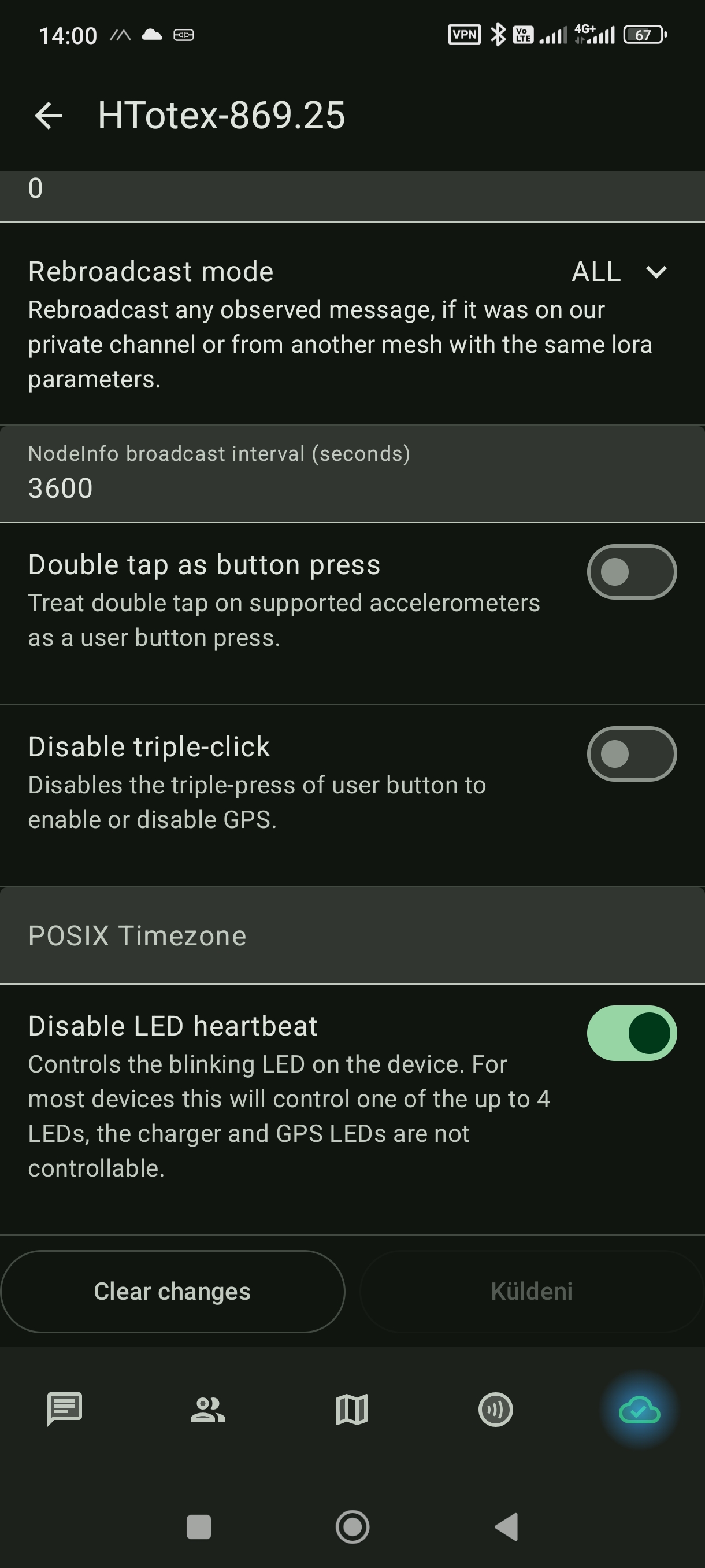
Task: Tap the Küldeni send button
Action: coord(531,1292)
